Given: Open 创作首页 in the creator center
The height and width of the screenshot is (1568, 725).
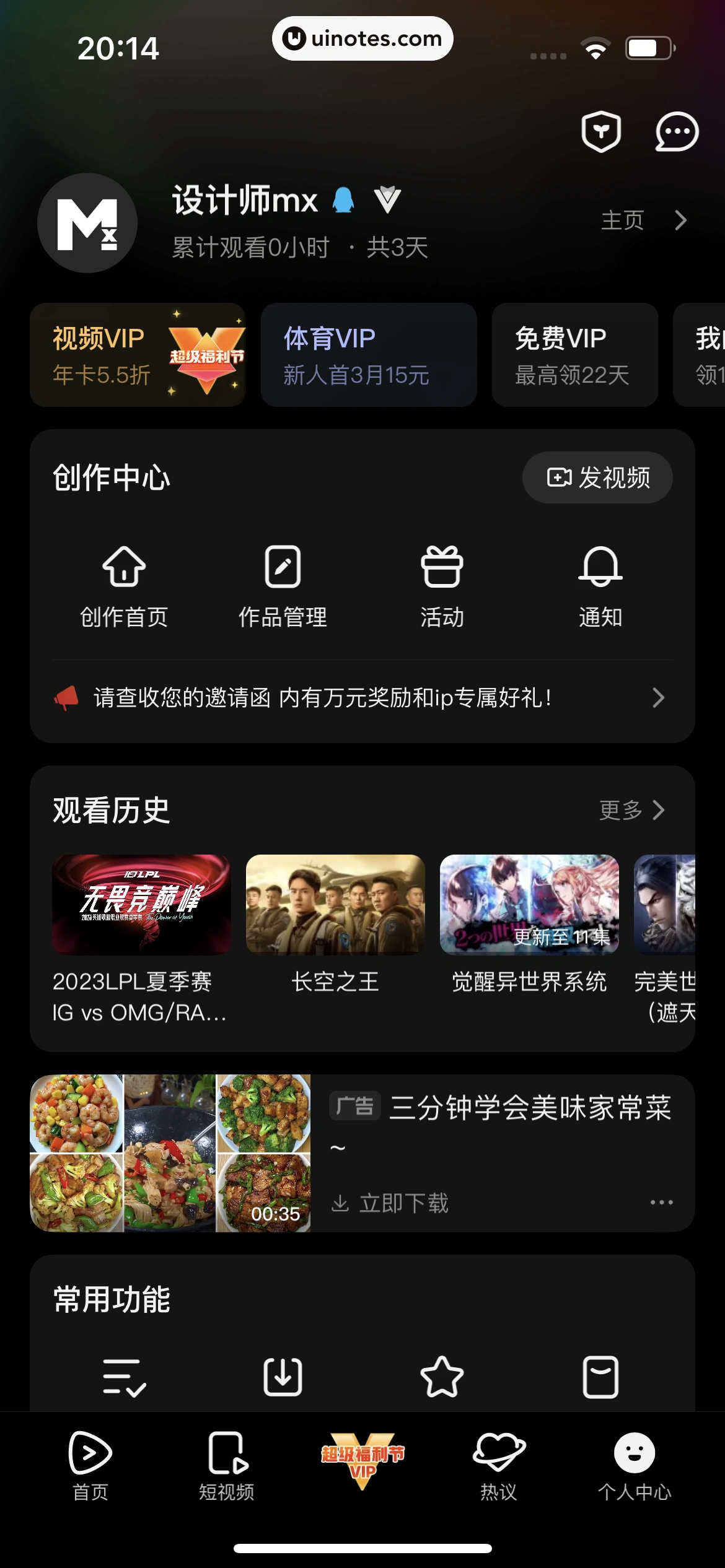Looking at the screenshot, I should tap(124, 586).
